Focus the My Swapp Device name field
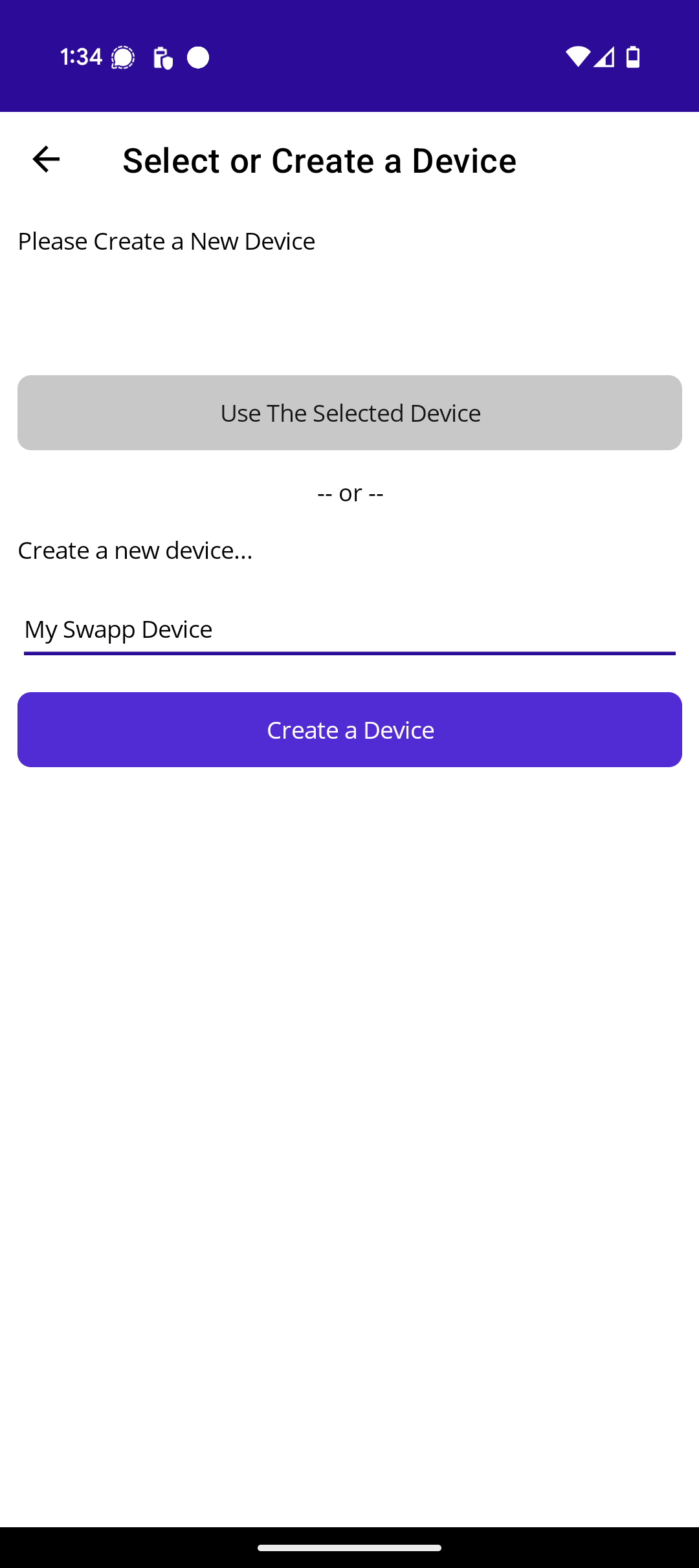The width and height of the screenshot is (699, 1568). coord(349,629)
